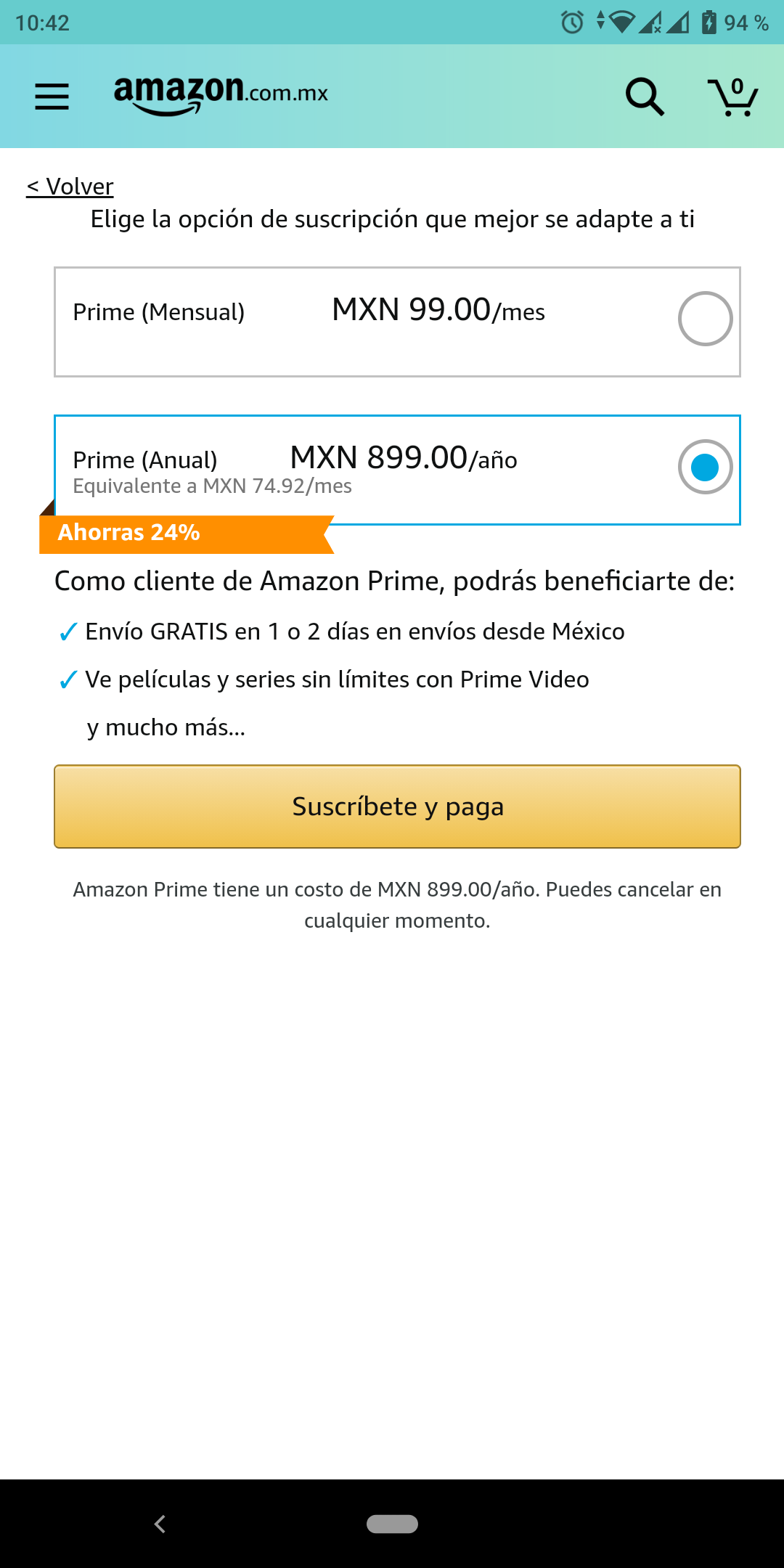Choose the Prime (Anual) plan option
The width and height of the screenshot is (784, 1568).
(704, 467)
